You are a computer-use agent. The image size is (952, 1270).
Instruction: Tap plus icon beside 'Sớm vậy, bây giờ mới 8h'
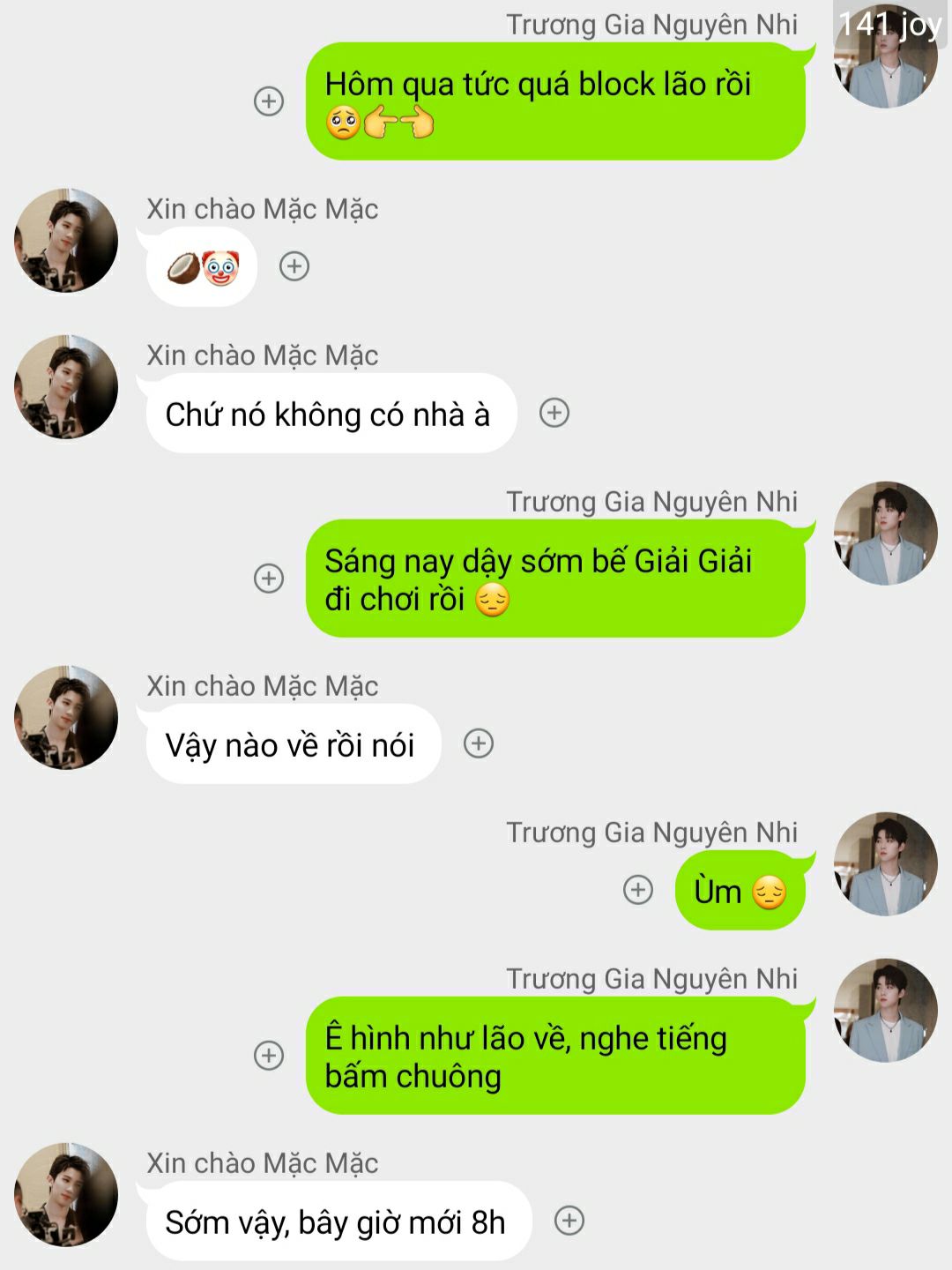tap(569, 1220)
